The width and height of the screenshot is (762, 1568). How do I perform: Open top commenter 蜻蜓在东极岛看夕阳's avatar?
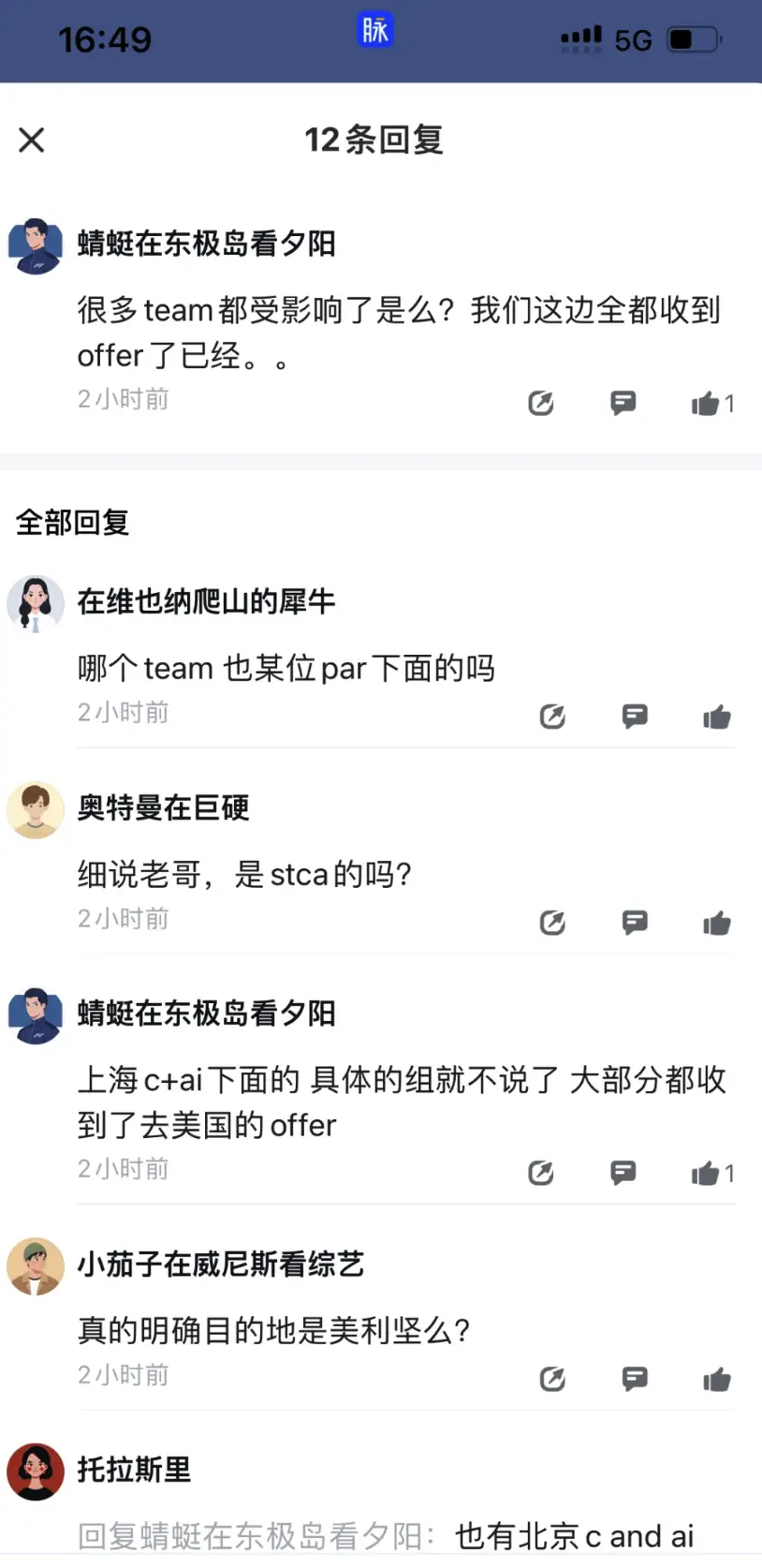36,246
